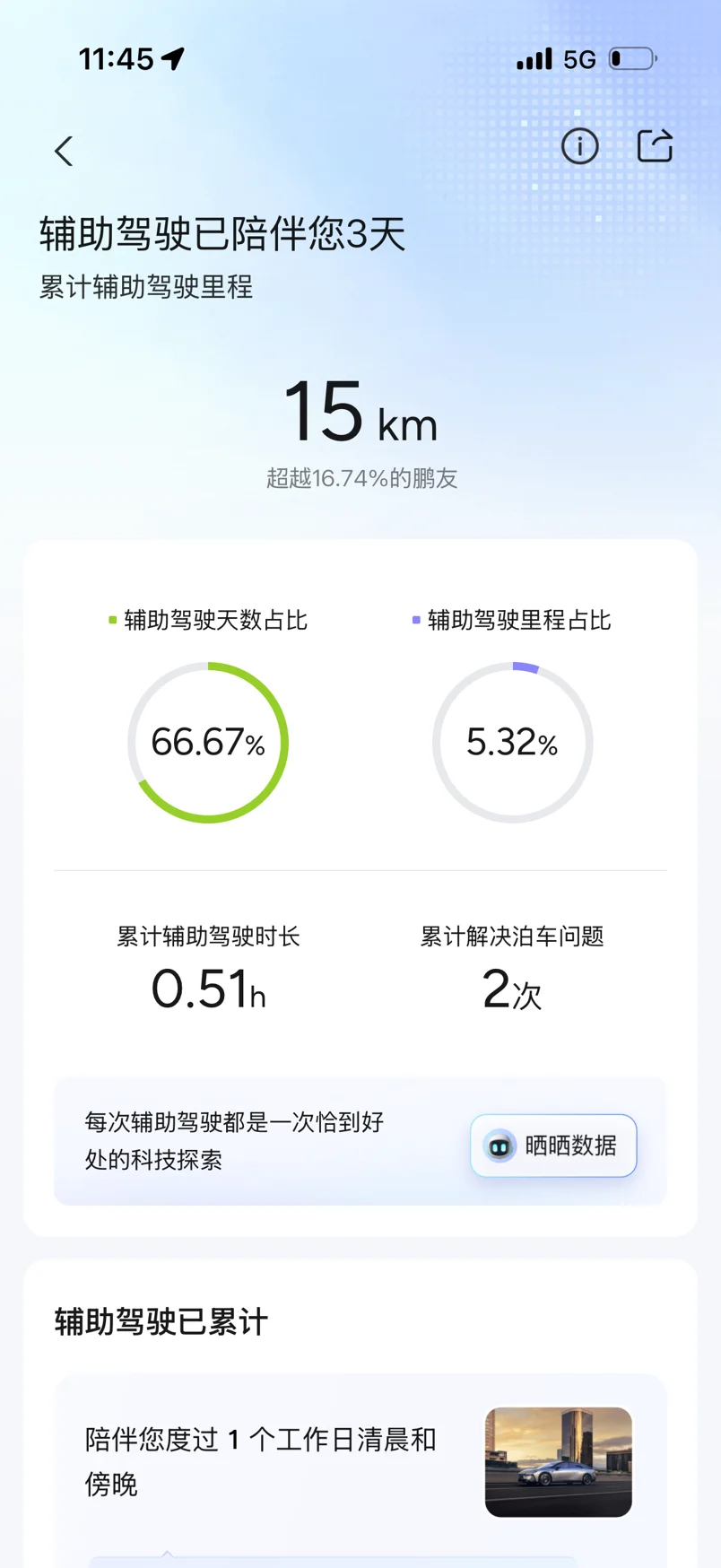The height and width of the screenshot is (1568, 721).
Task: Open the info icon in header
Action: pos(579,146)
